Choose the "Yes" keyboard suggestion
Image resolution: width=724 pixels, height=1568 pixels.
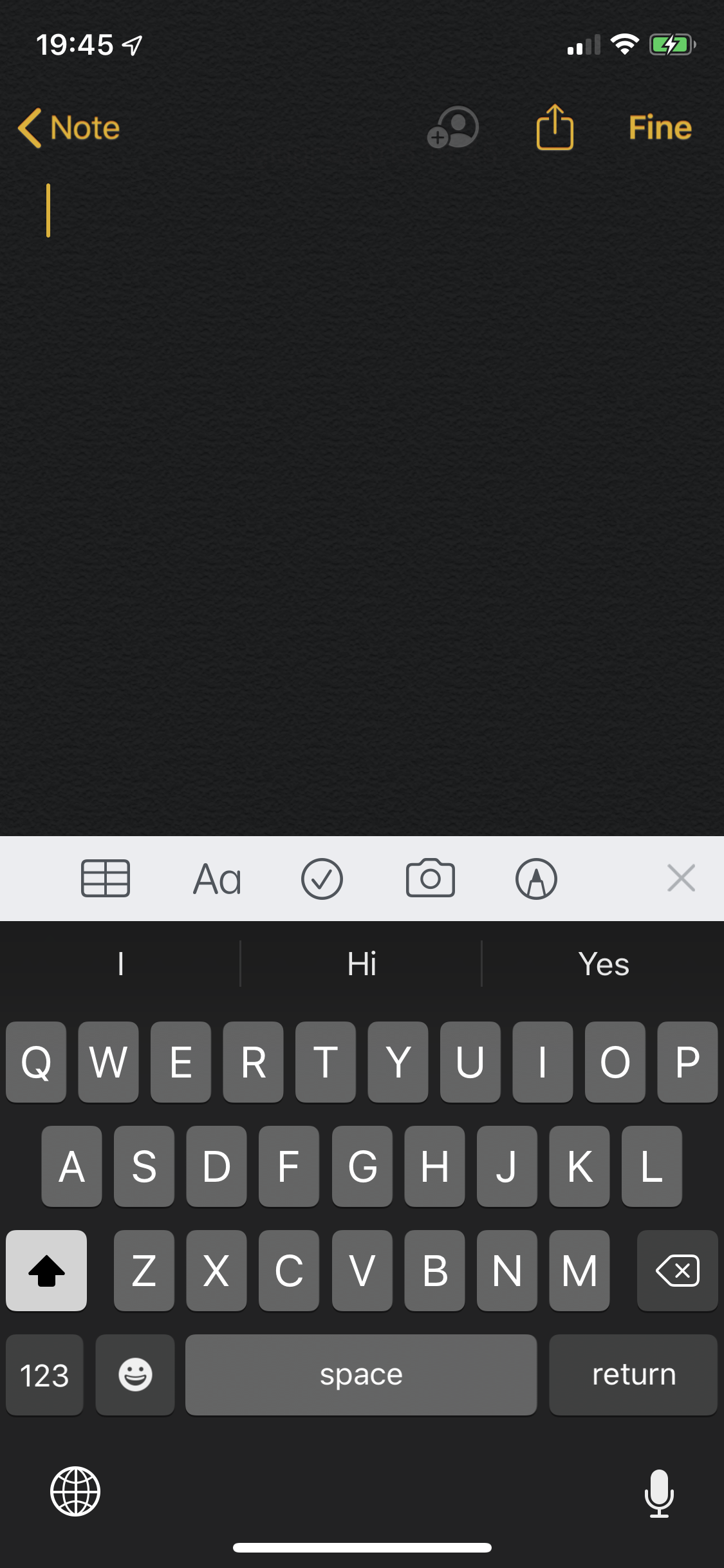coord(603,964)
